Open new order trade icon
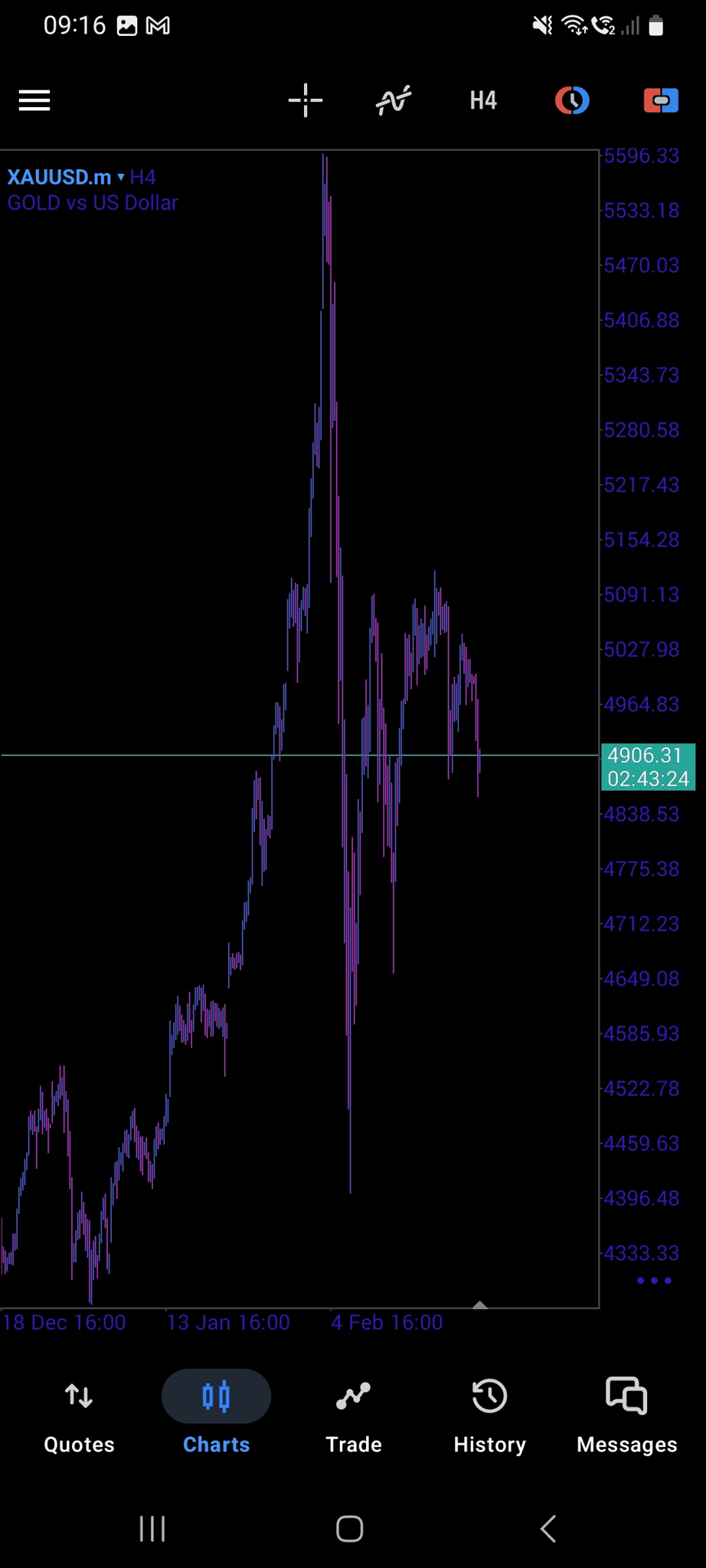 pos(661,100)
